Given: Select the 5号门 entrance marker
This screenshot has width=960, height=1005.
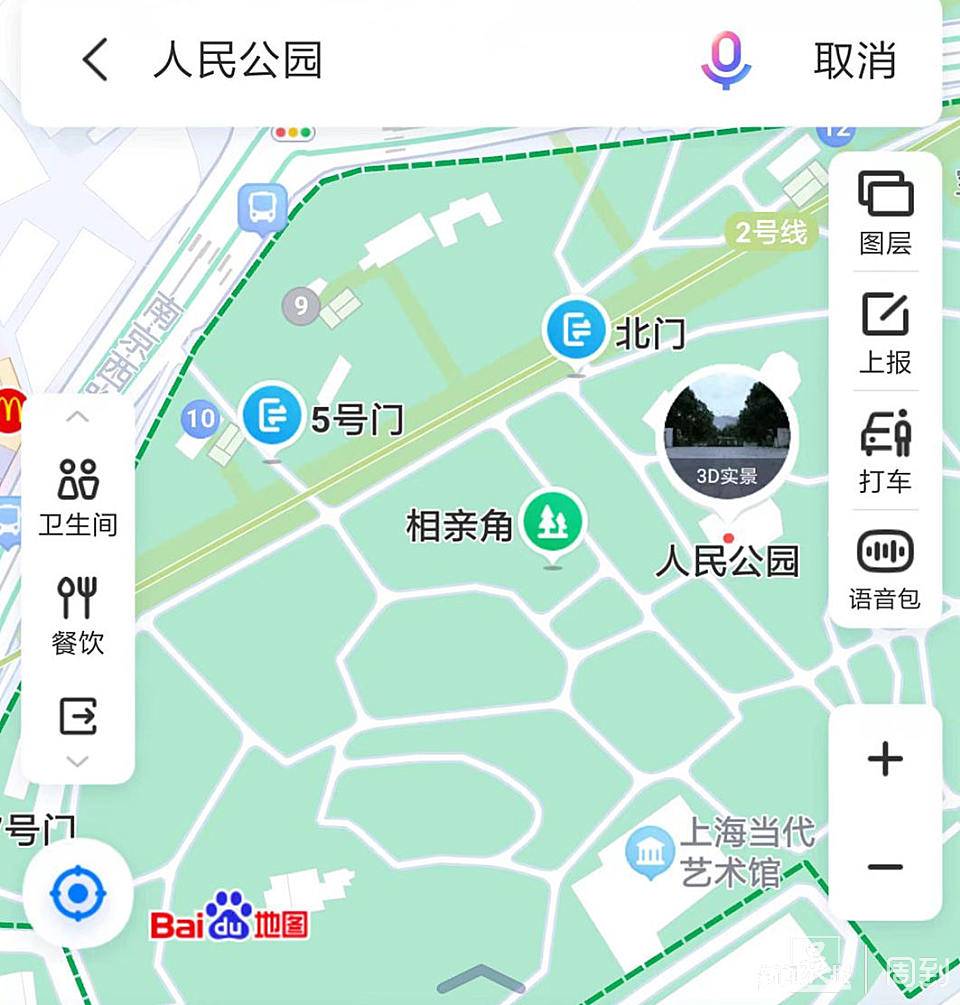Looking at the screenshot, I should [272, 415].
